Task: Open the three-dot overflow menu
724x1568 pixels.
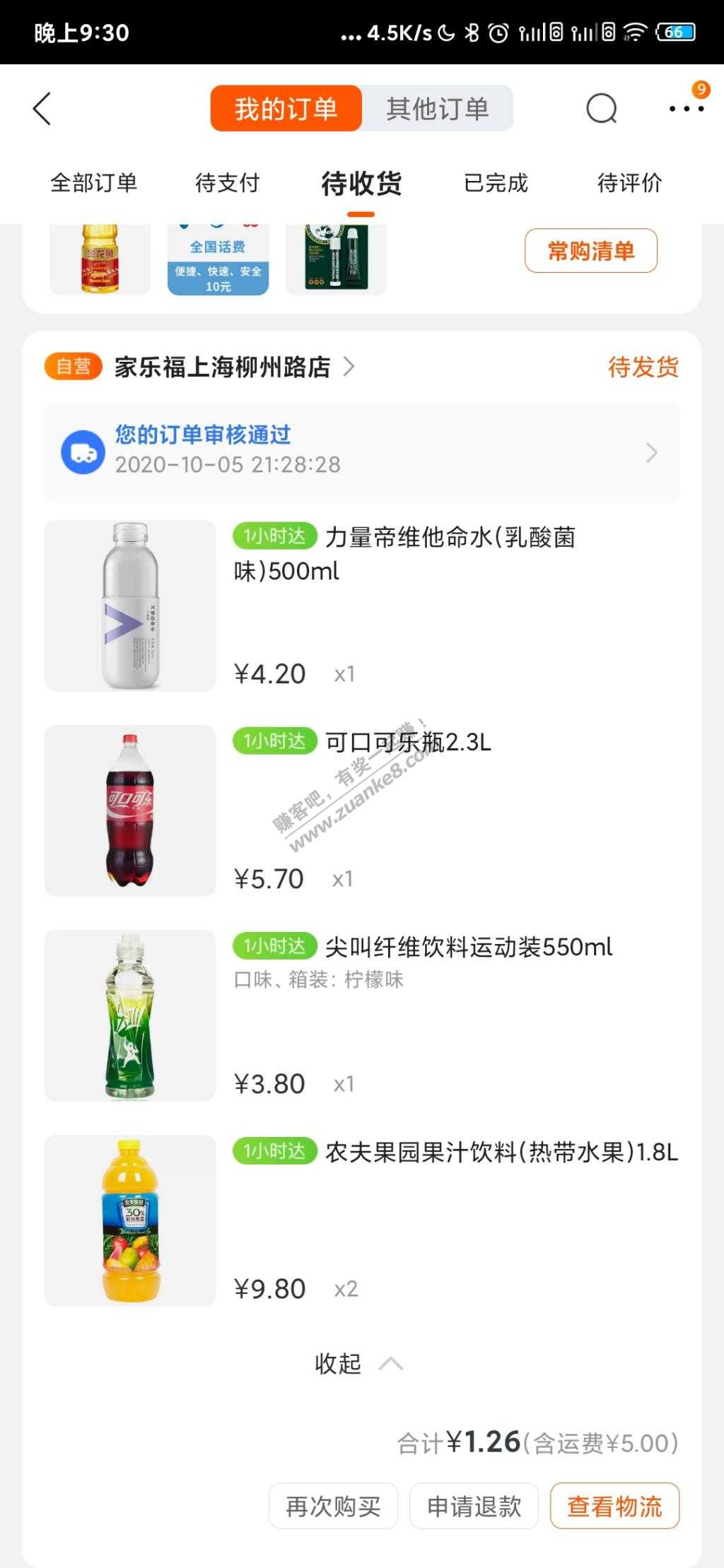Action: (x=686, y=109)
